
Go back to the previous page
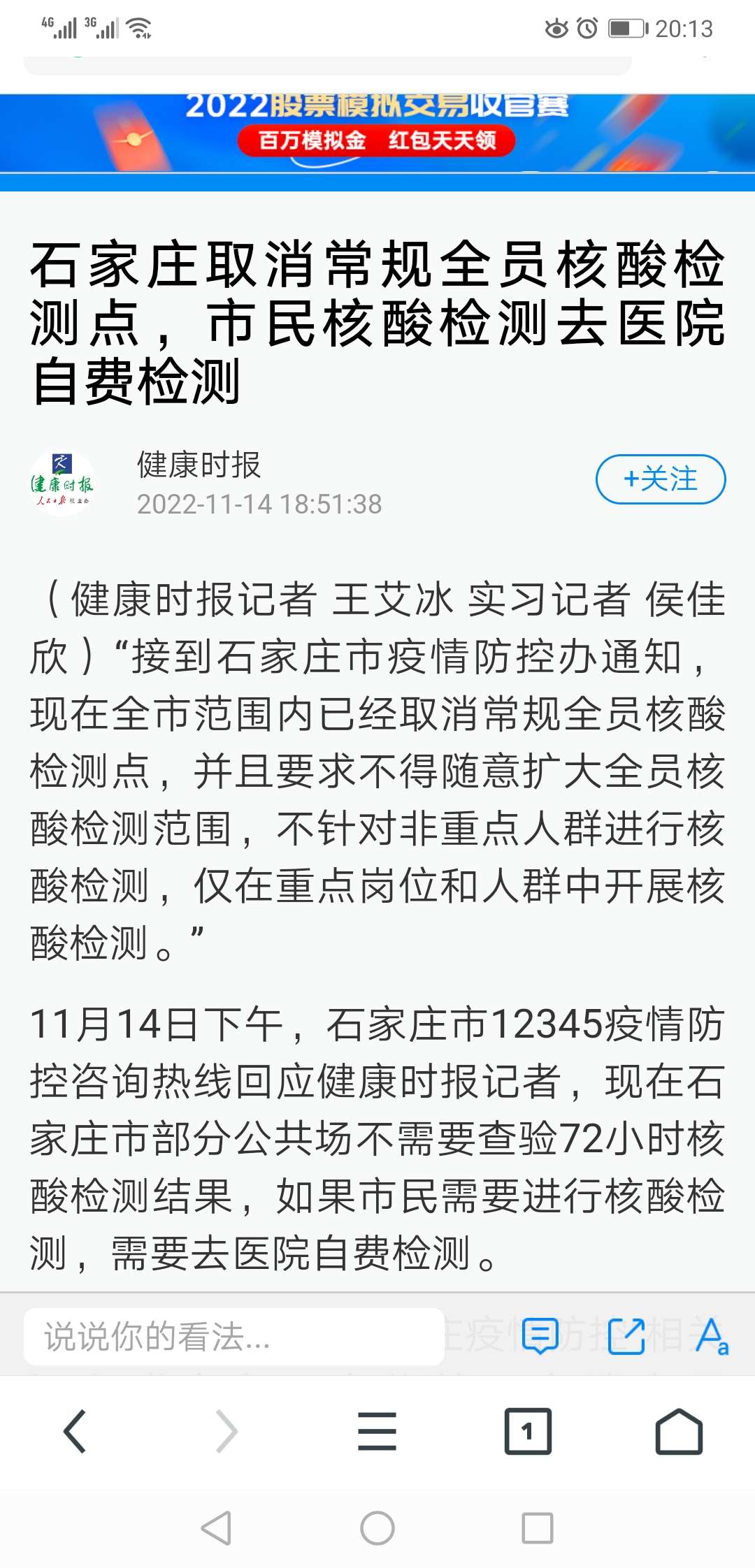(x=75, y=1431)
